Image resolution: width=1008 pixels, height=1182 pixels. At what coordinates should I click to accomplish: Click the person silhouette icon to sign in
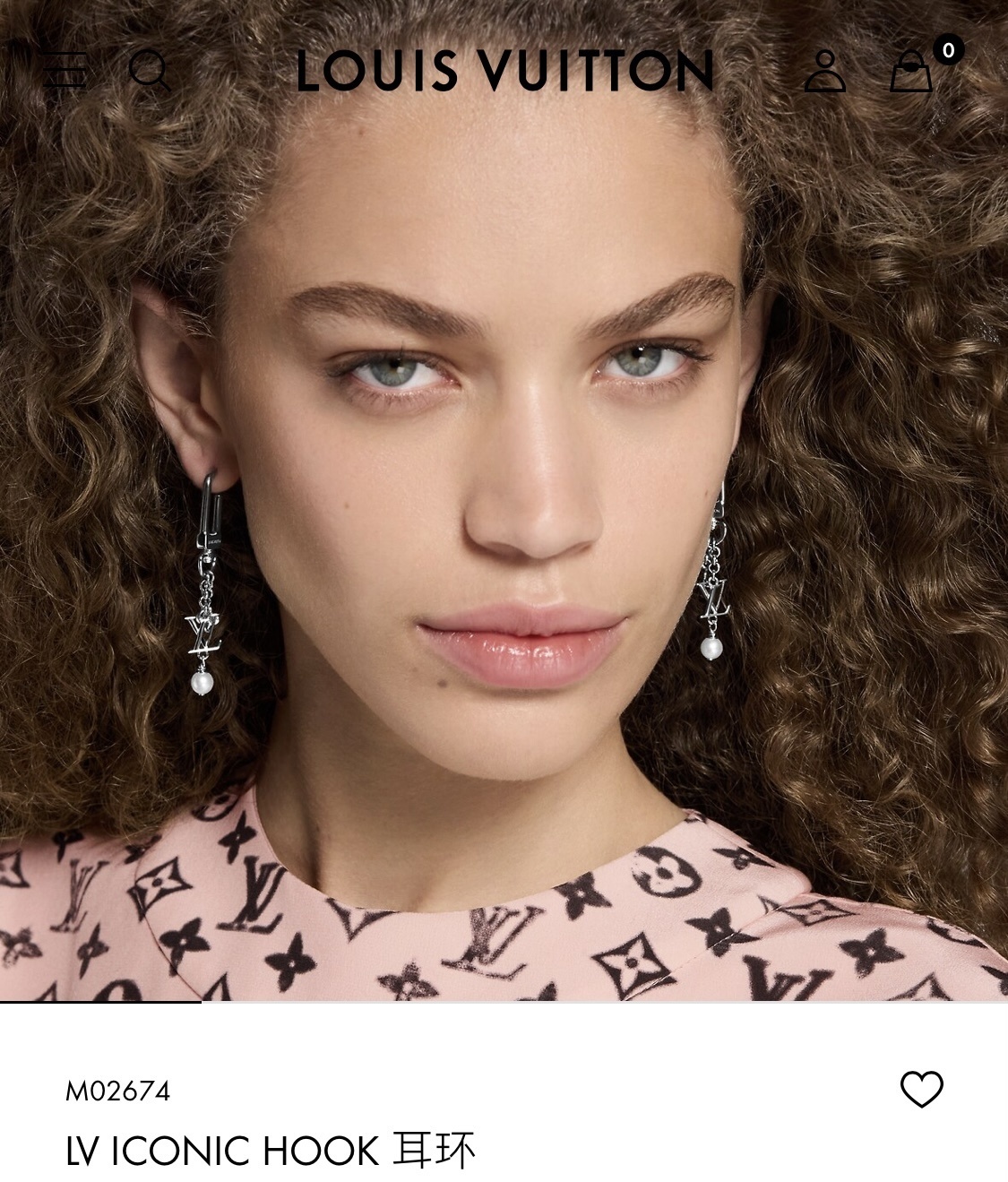coord(826,72)
